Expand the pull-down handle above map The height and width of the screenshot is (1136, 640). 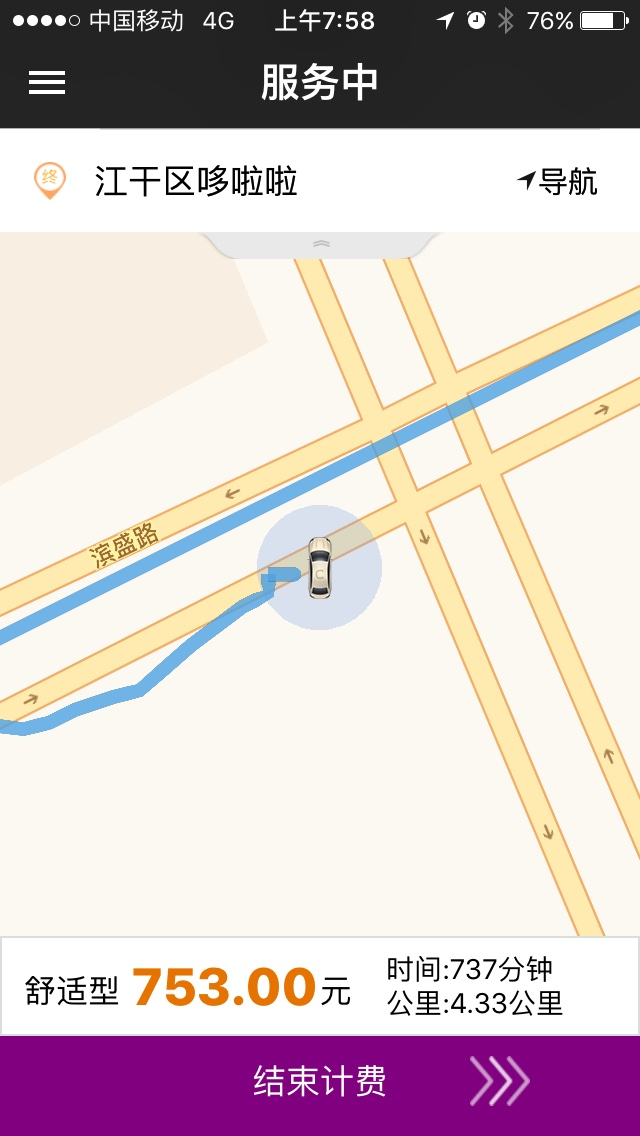(321, 244)
